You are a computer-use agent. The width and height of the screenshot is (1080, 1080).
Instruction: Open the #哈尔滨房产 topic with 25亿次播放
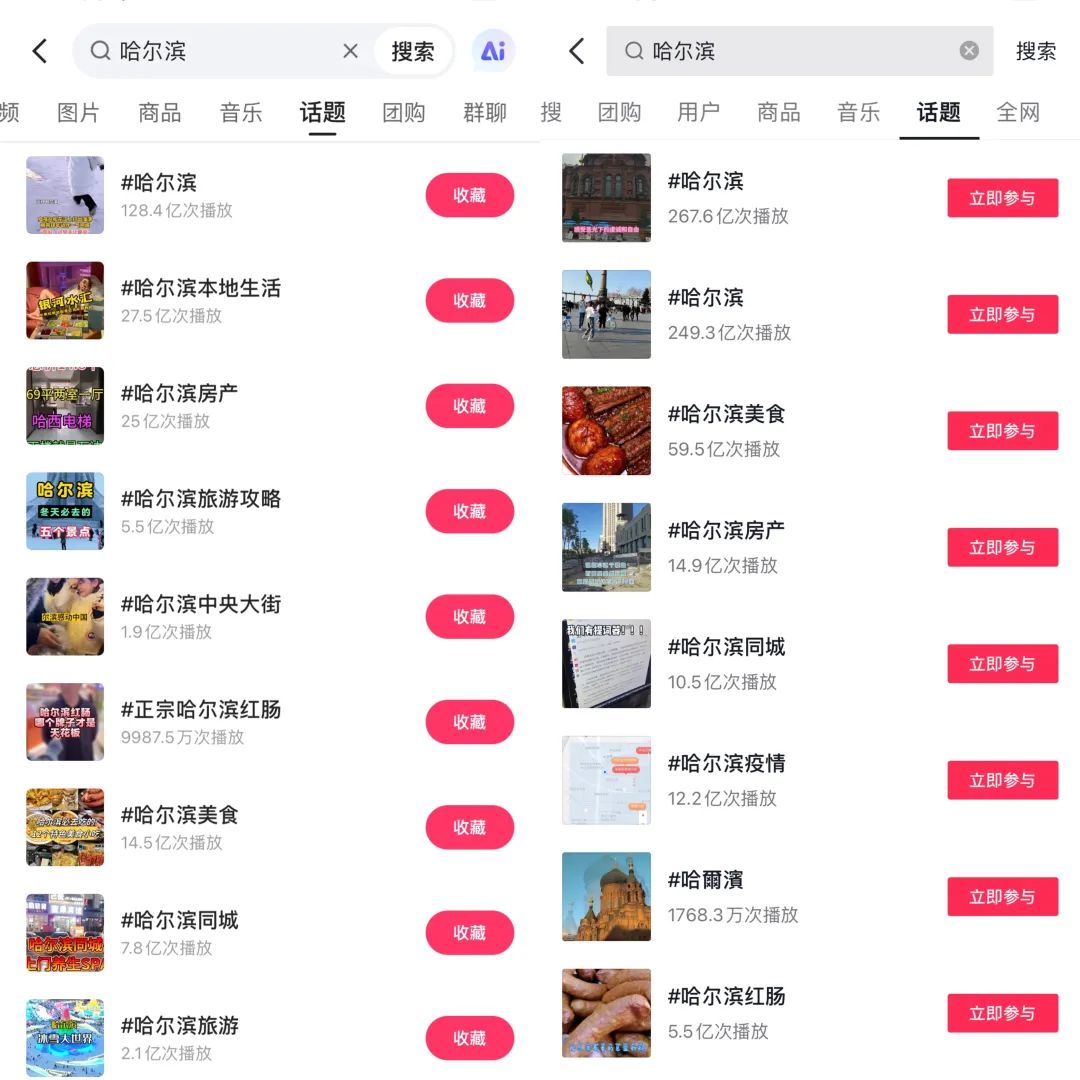click(180, 405)
